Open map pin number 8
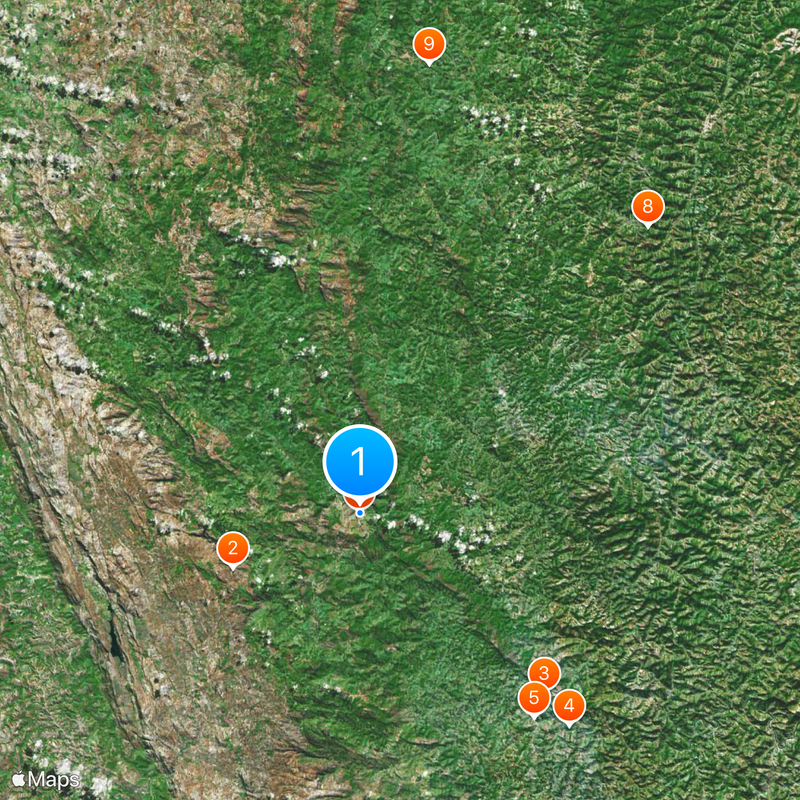The width and height of the screenshot is (800, 800). [648, 207]
